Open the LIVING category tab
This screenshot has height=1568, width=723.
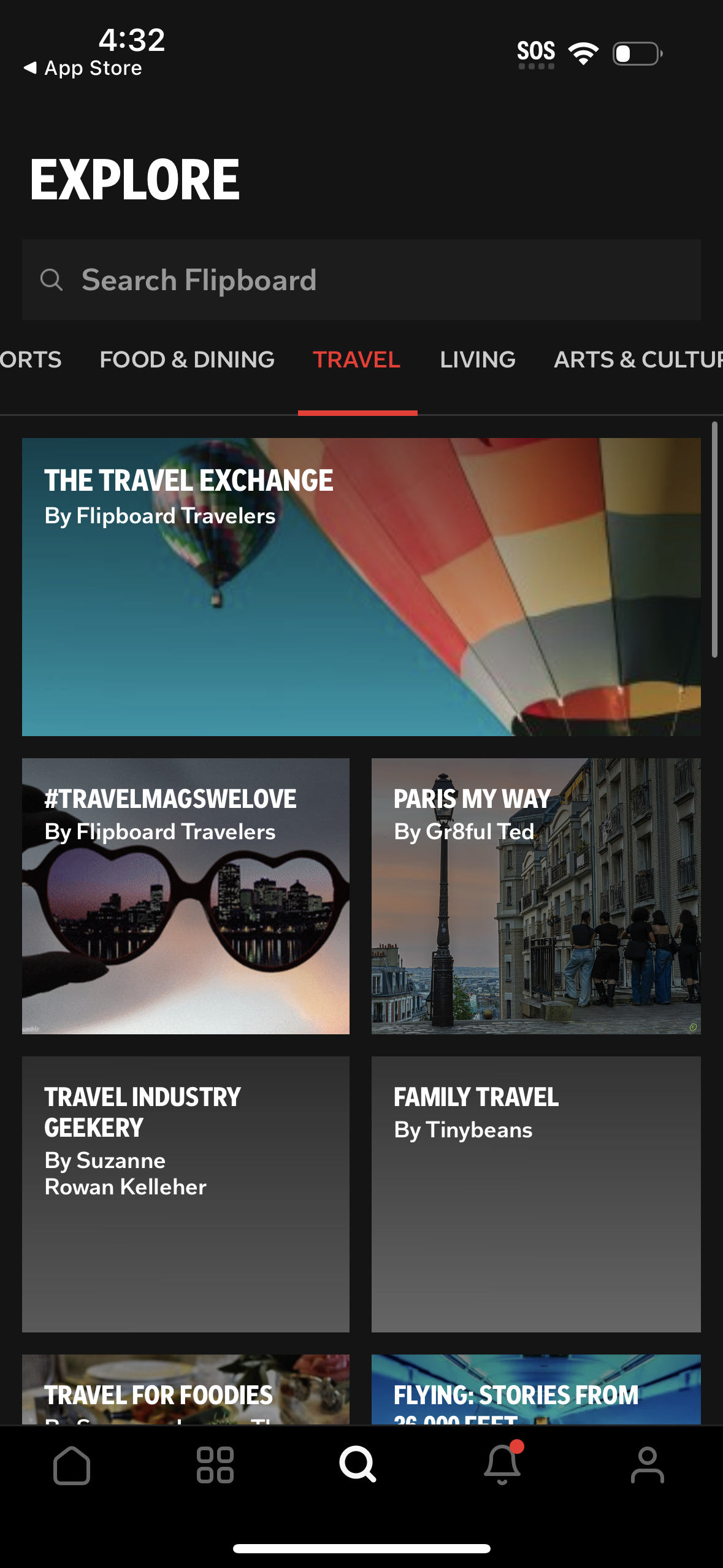point(477,359)
